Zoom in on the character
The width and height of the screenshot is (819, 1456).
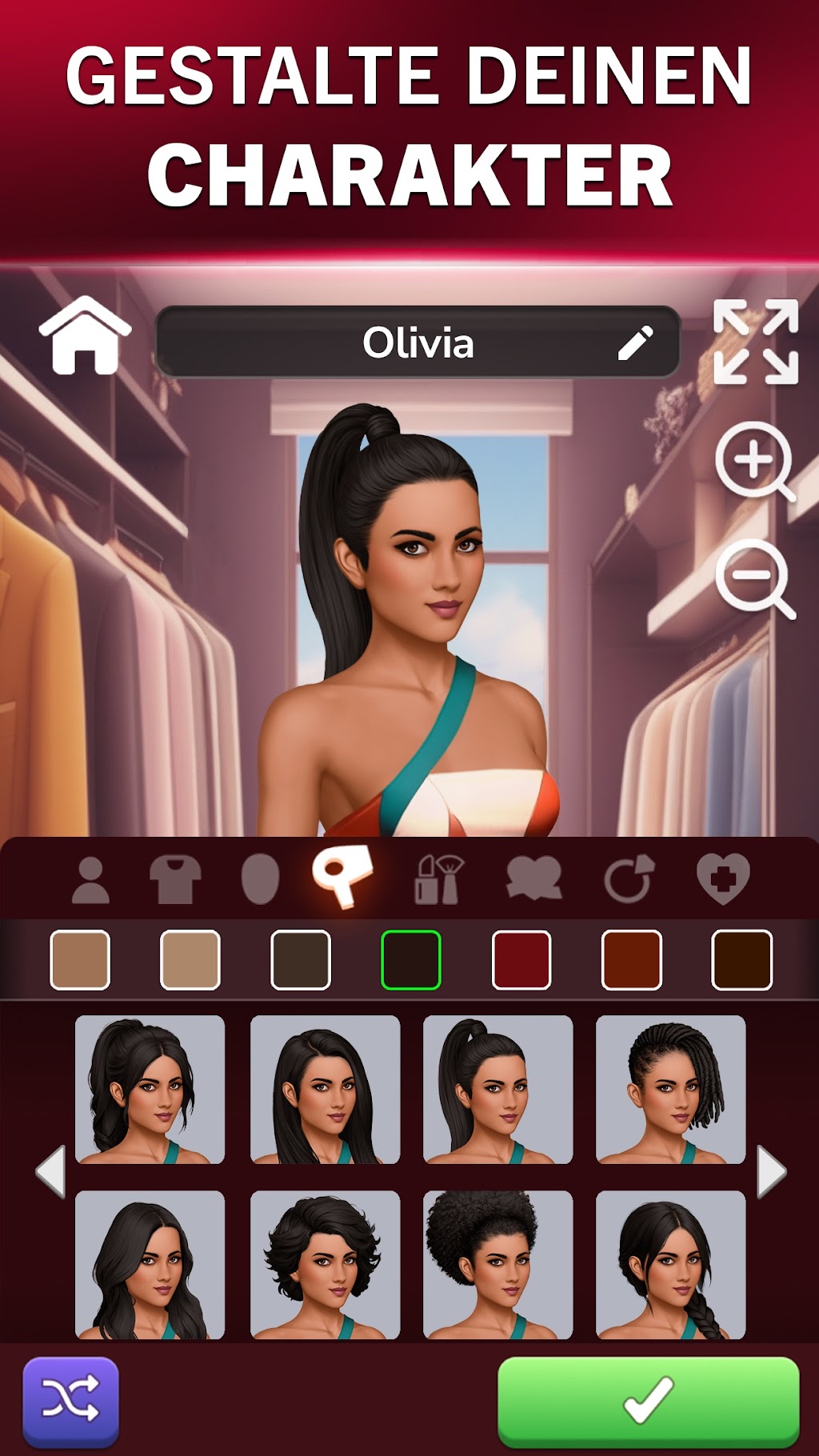754,462
